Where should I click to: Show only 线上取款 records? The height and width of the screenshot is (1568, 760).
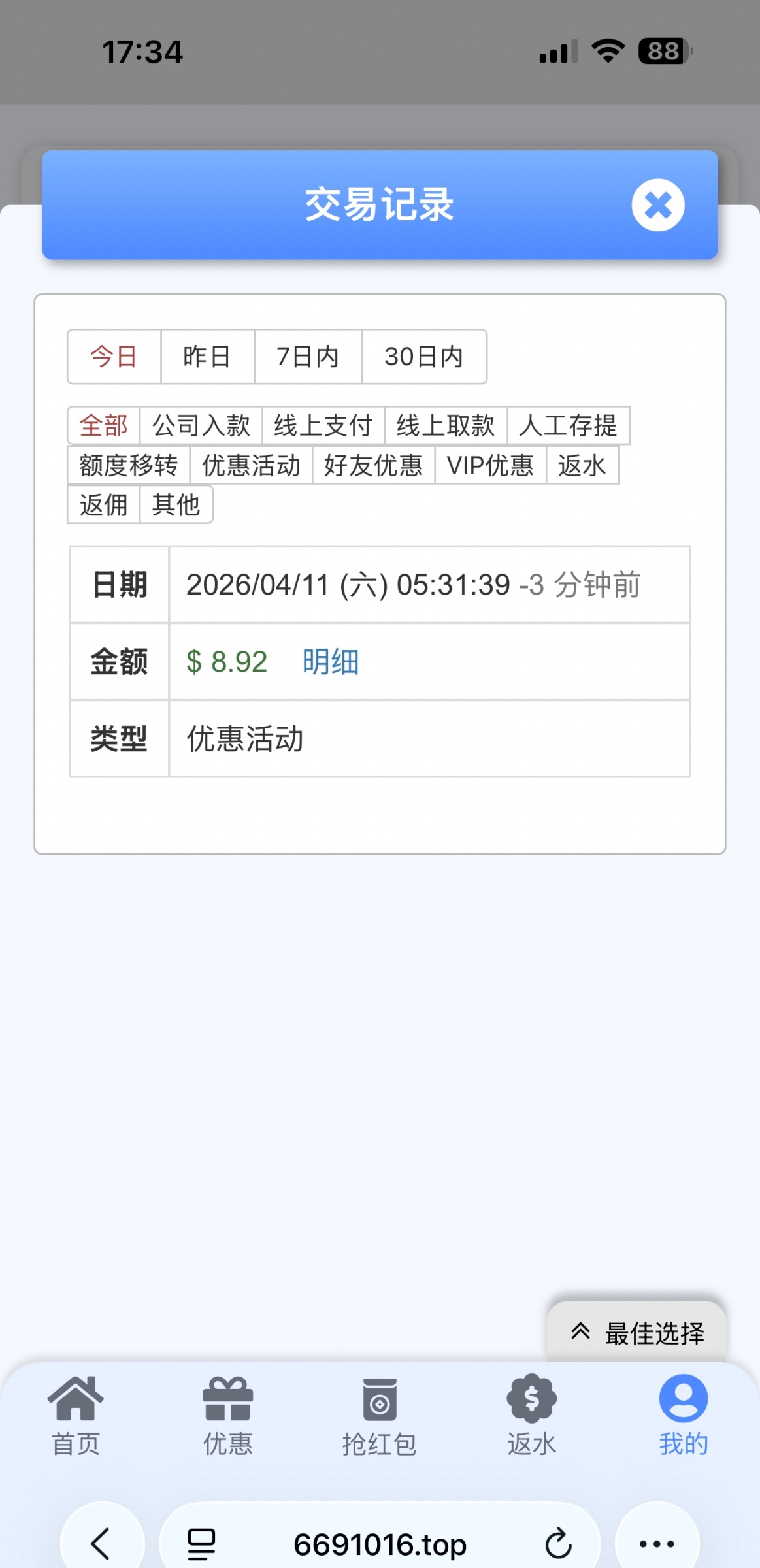[x=446, y=426]
